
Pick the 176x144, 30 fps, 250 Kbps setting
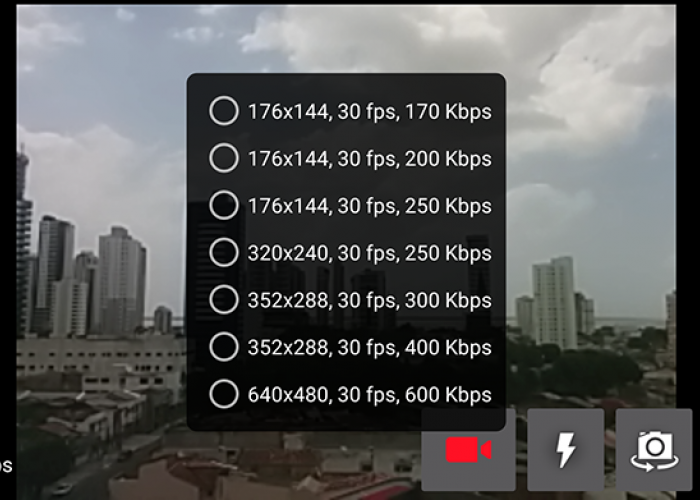[350, 205]
